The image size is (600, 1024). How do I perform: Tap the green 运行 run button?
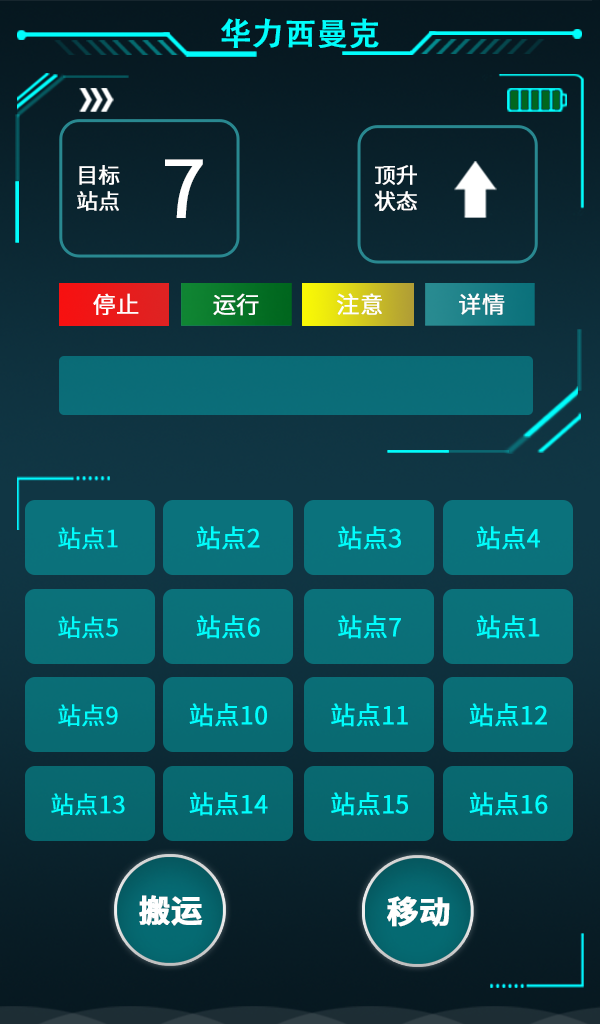click(236, 304)
